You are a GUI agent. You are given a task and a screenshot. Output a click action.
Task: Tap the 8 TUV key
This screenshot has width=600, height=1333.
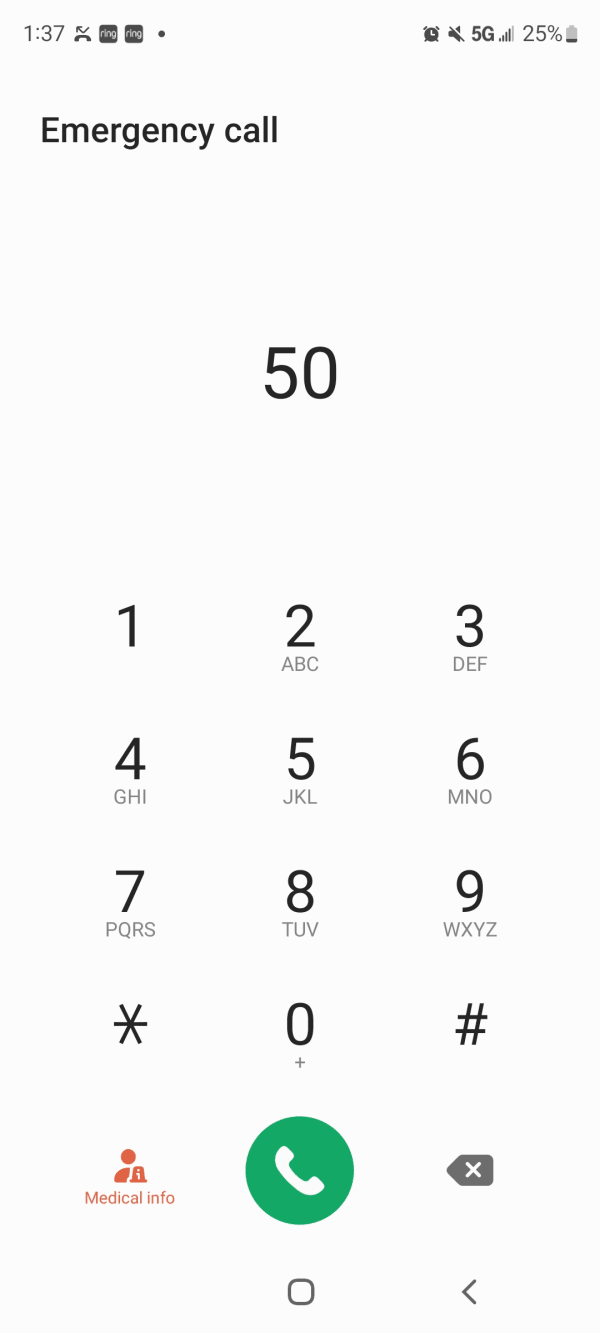pyautogui.click(x=300, y=903)
